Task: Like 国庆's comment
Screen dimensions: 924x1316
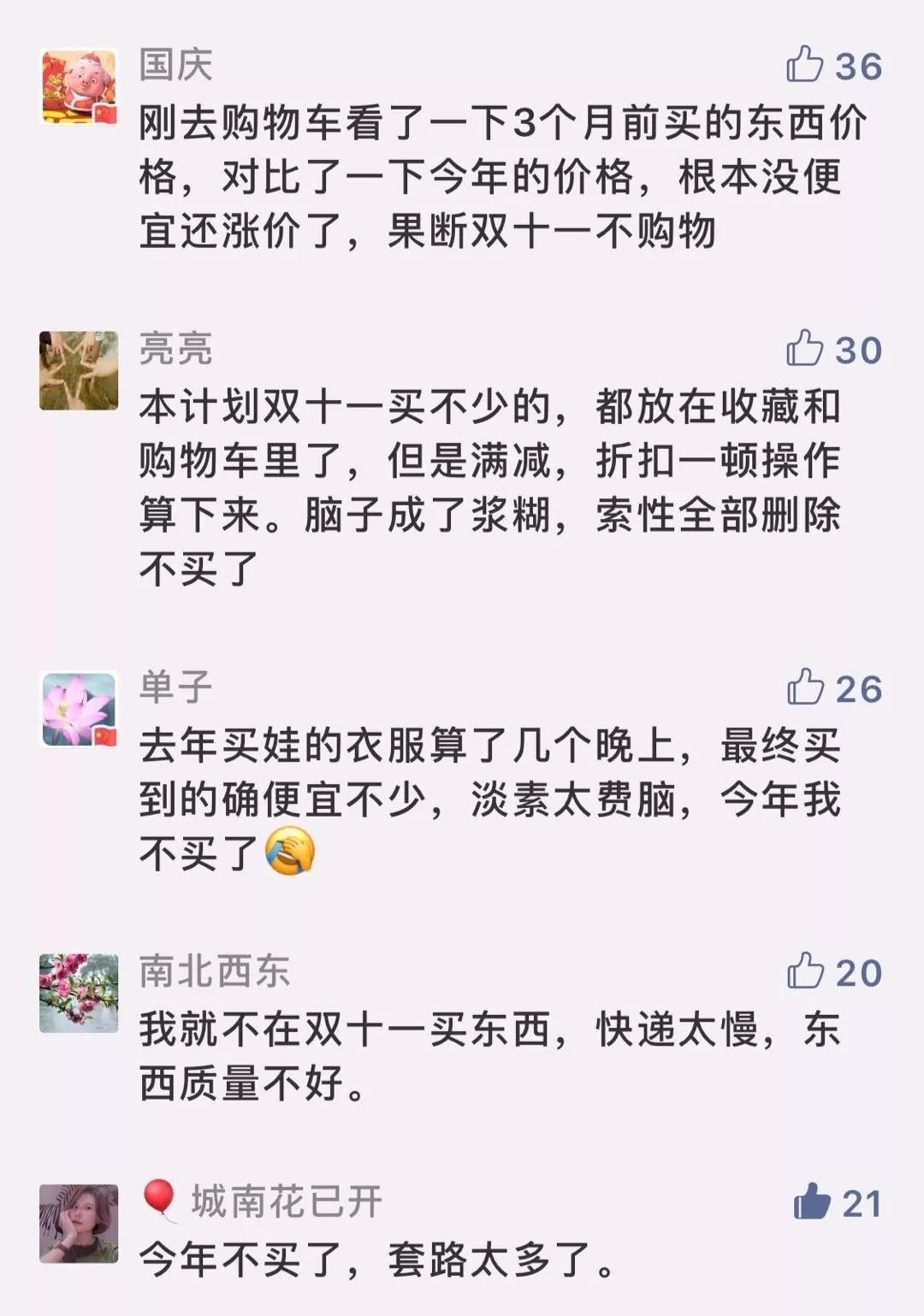Action: pos(805,66)
